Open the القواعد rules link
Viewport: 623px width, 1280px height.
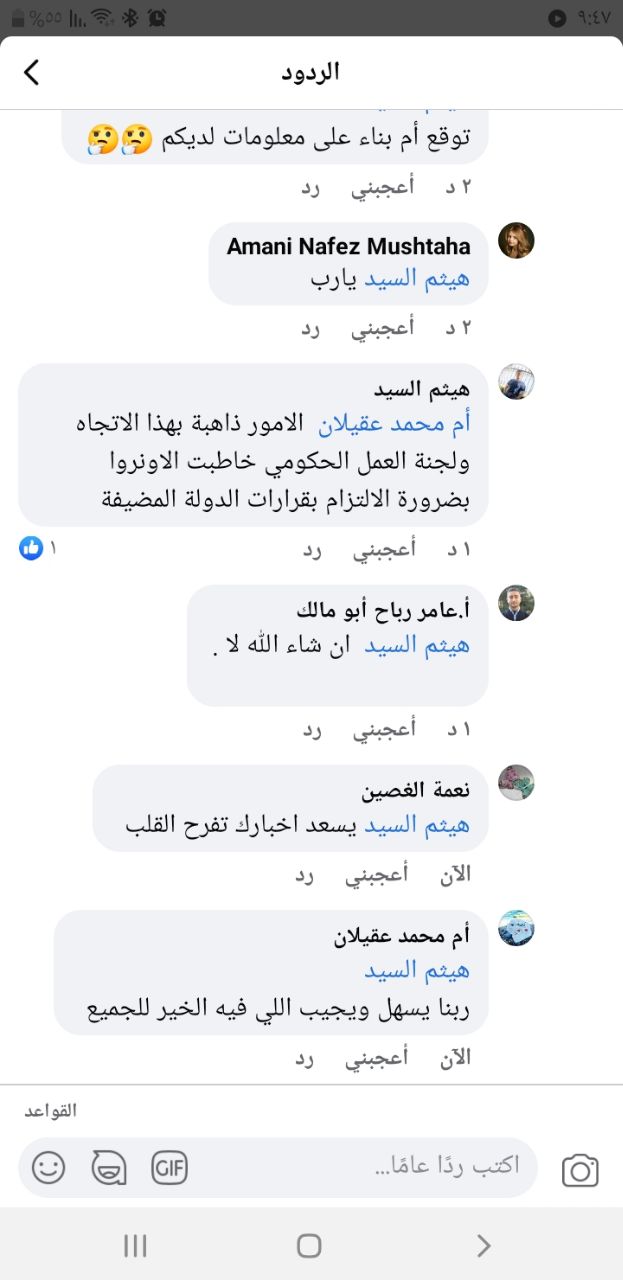tap(51, 1110)
